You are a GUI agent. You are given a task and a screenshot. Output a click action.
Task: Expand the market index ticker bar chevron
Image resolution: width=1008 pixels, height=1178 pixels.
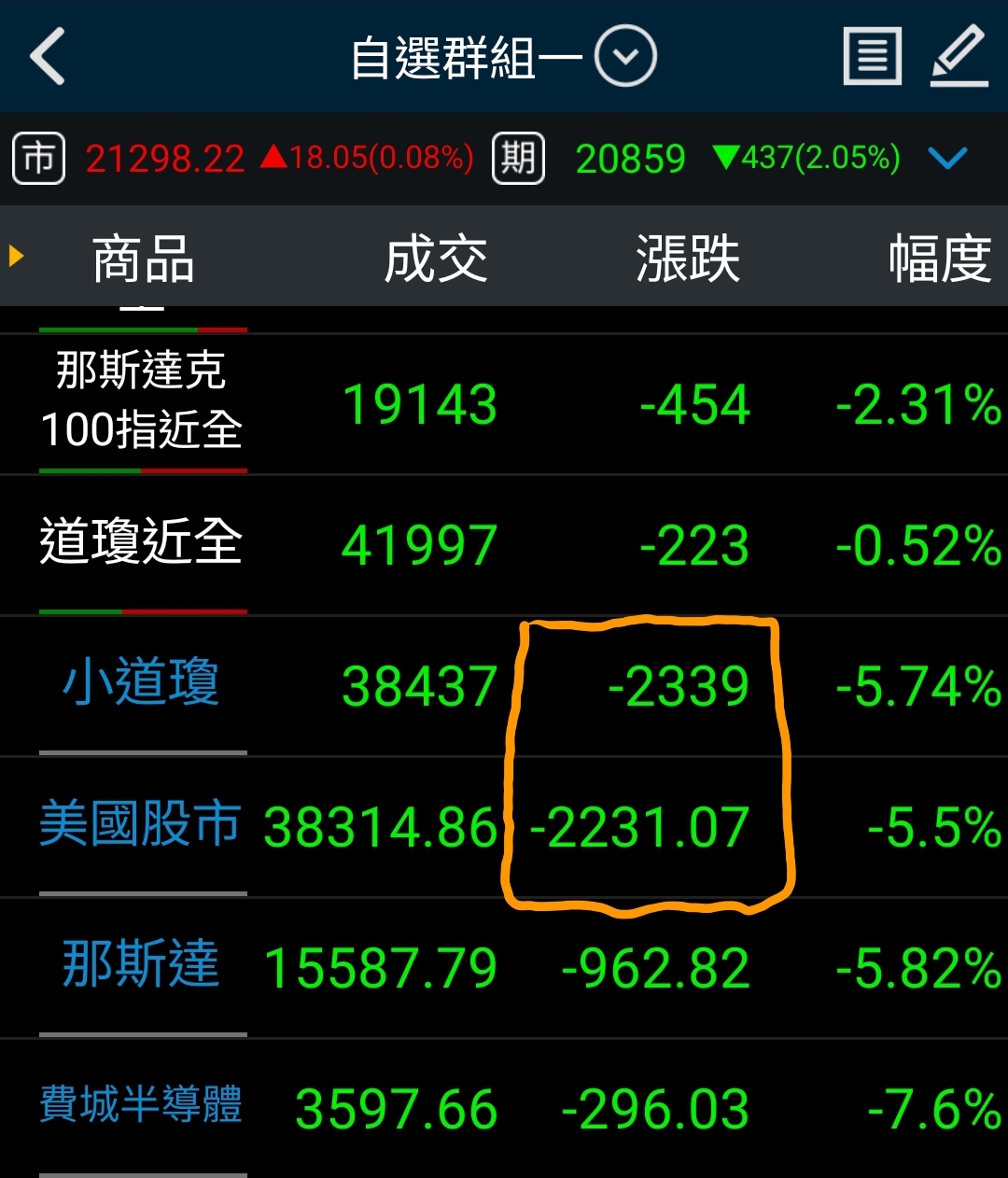pyautogui.click(x=947, y=158)
